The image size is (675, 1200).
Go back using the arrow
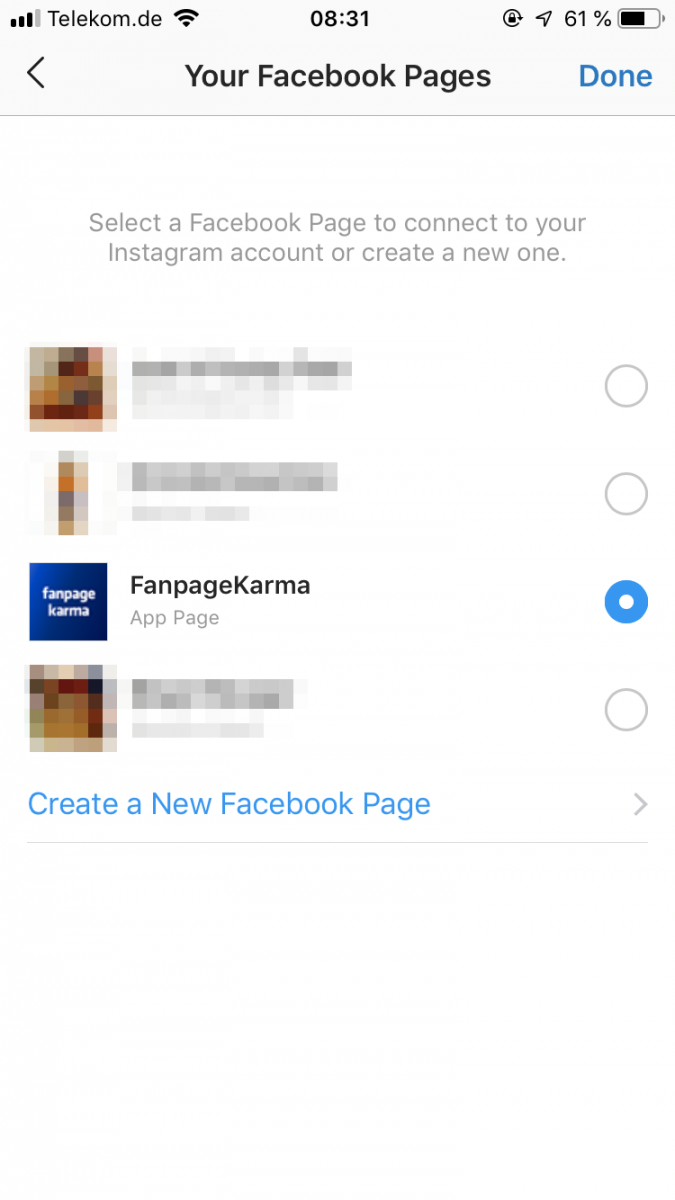[36, 74]
